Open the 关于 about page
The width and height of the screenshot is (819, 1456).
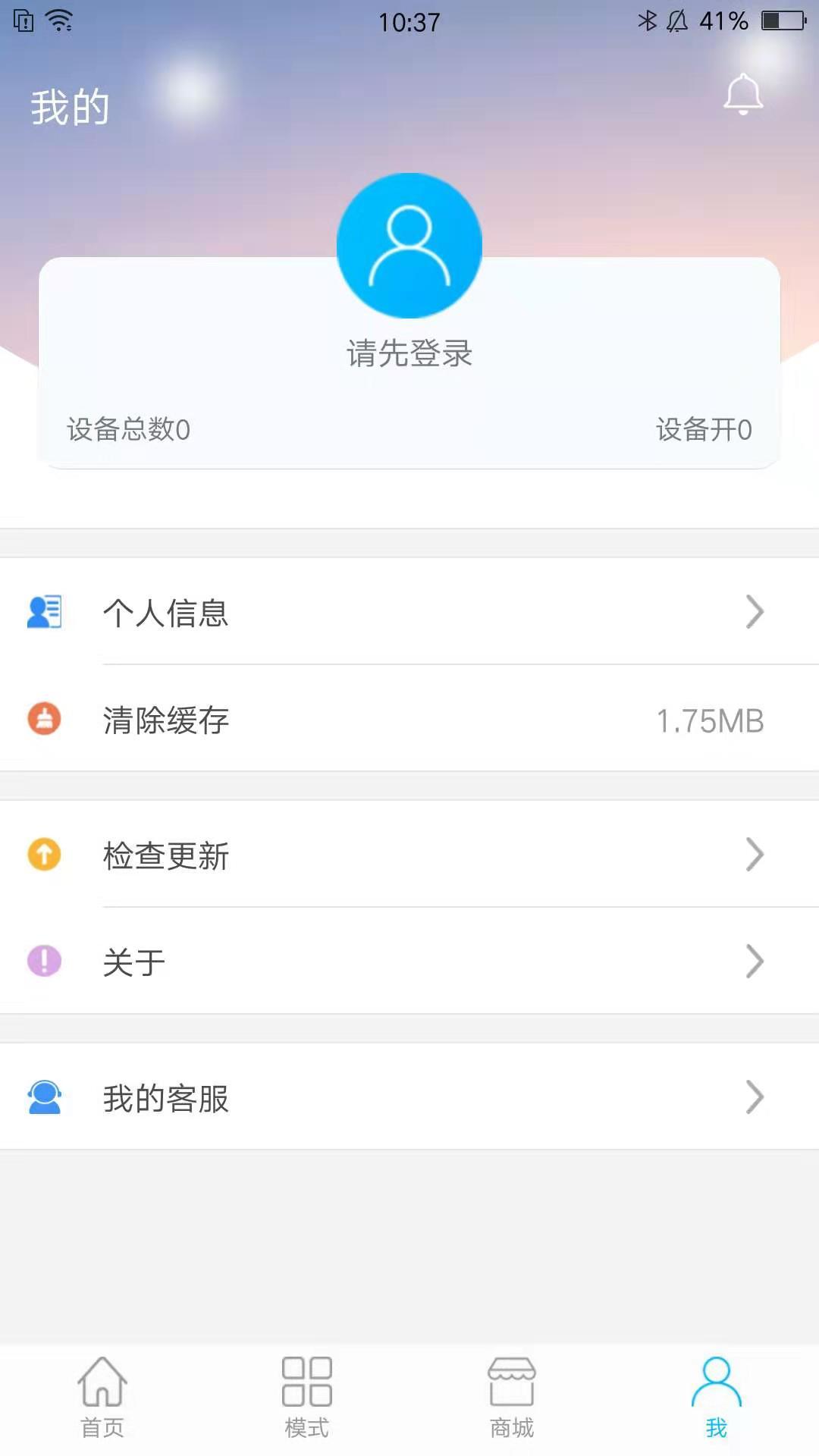[134, 962]
